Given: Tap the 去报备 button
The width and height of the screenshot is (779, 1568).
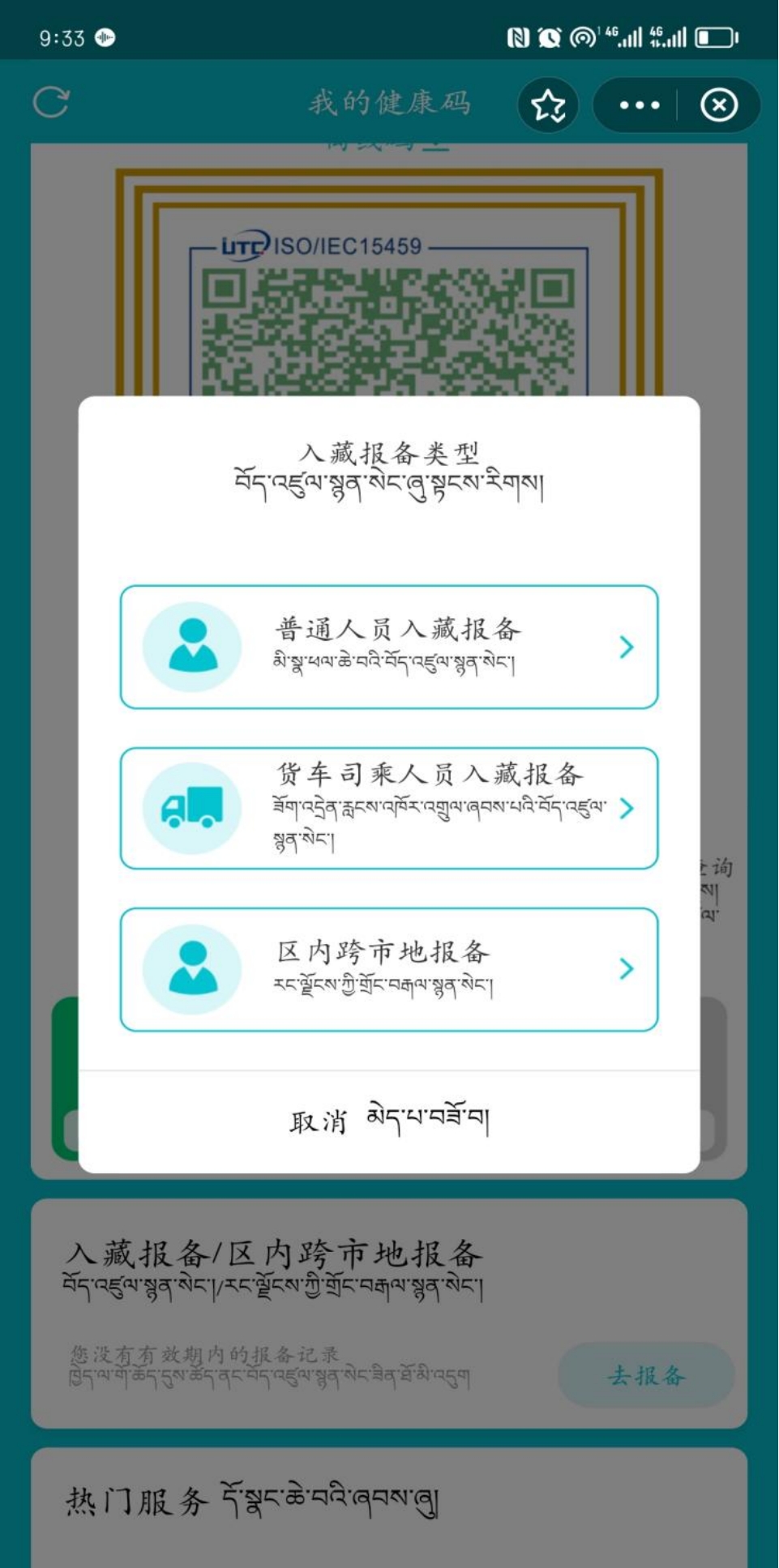Looking at the screenshot, I should point(646,1375).
